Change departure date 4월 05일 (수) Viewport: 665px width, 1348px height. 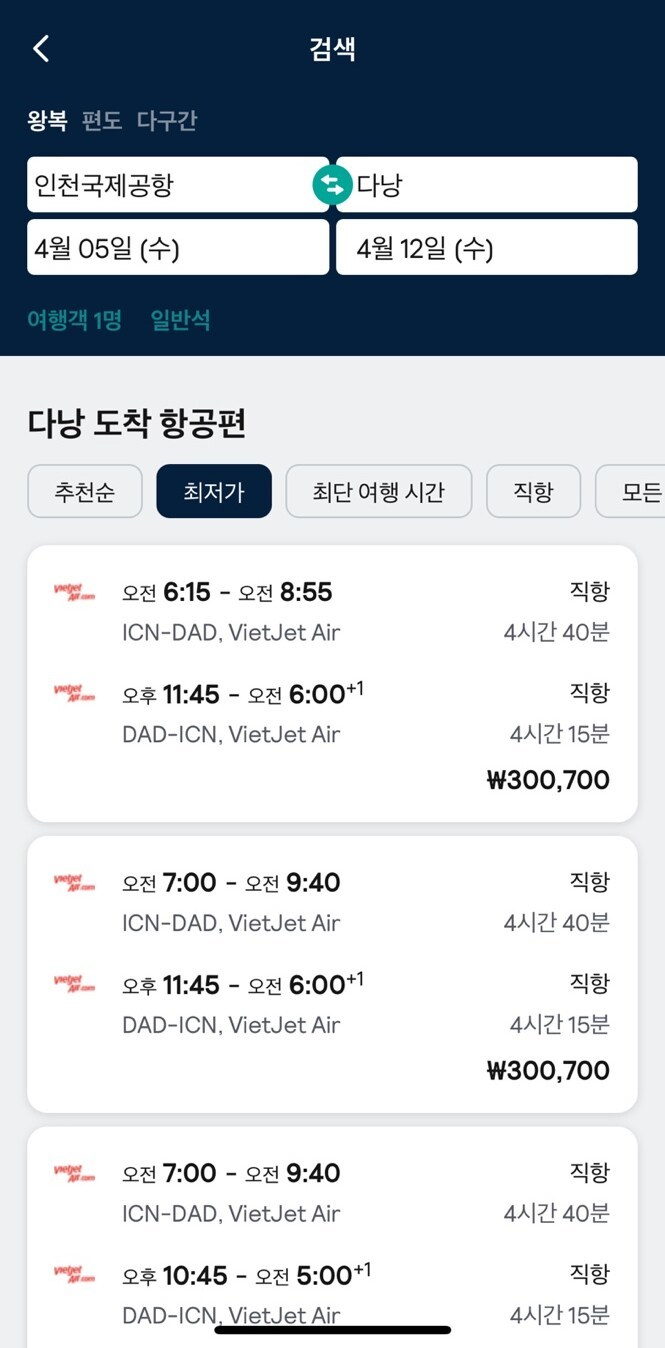tap(177, 247)
